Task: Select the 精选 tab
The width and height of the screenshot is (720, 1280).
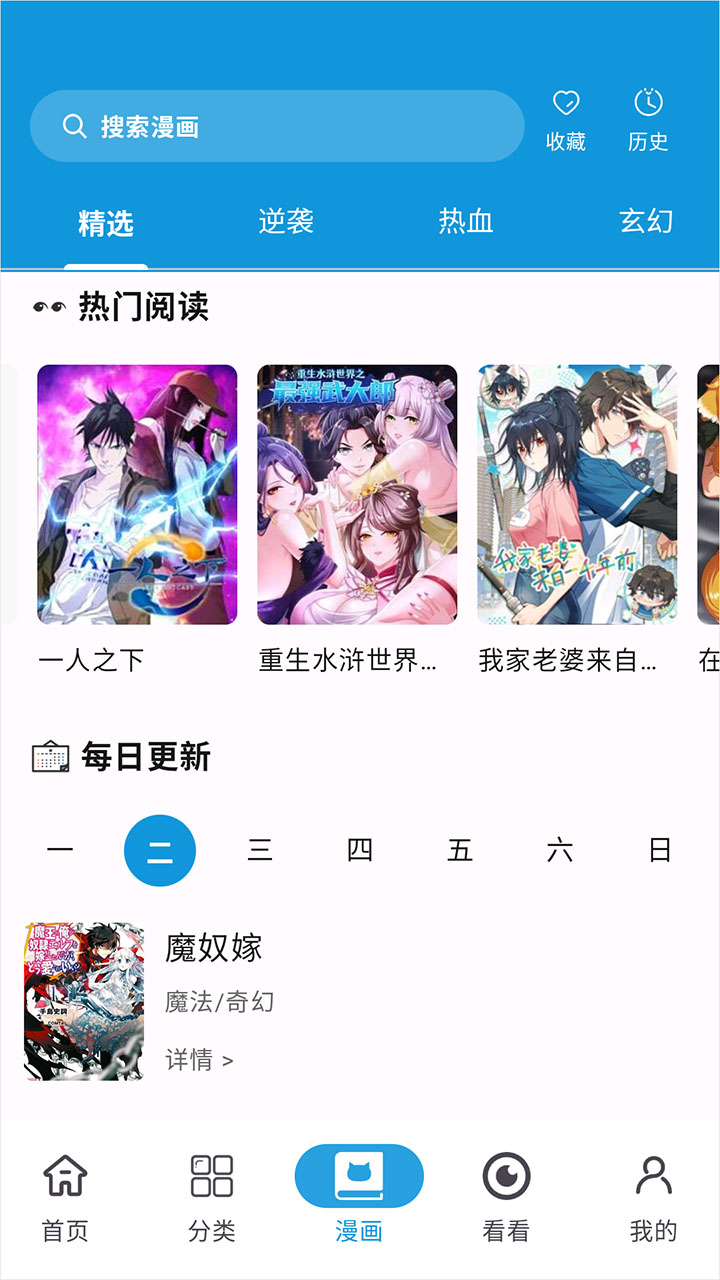Action: [106, 223]
